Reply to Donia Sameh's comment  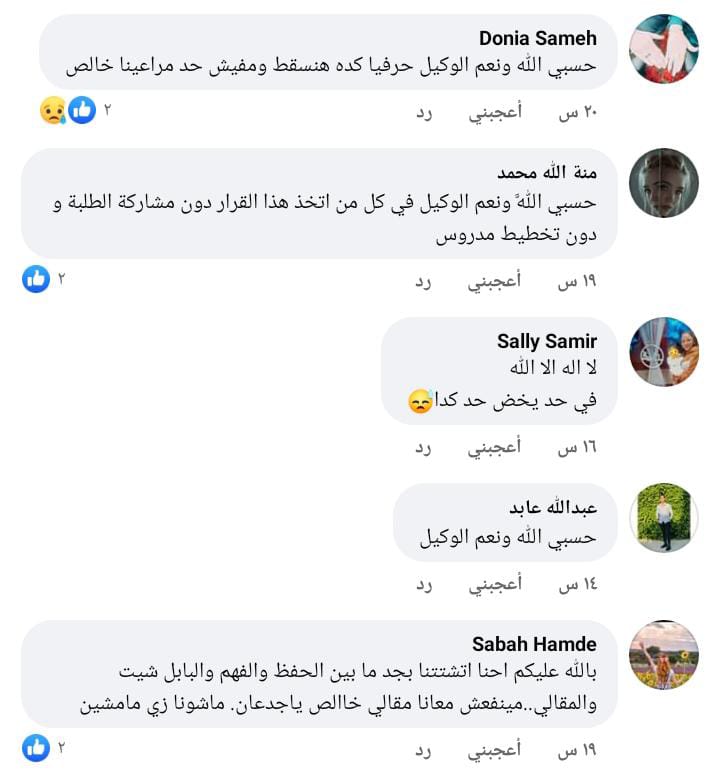coord(424,113)
